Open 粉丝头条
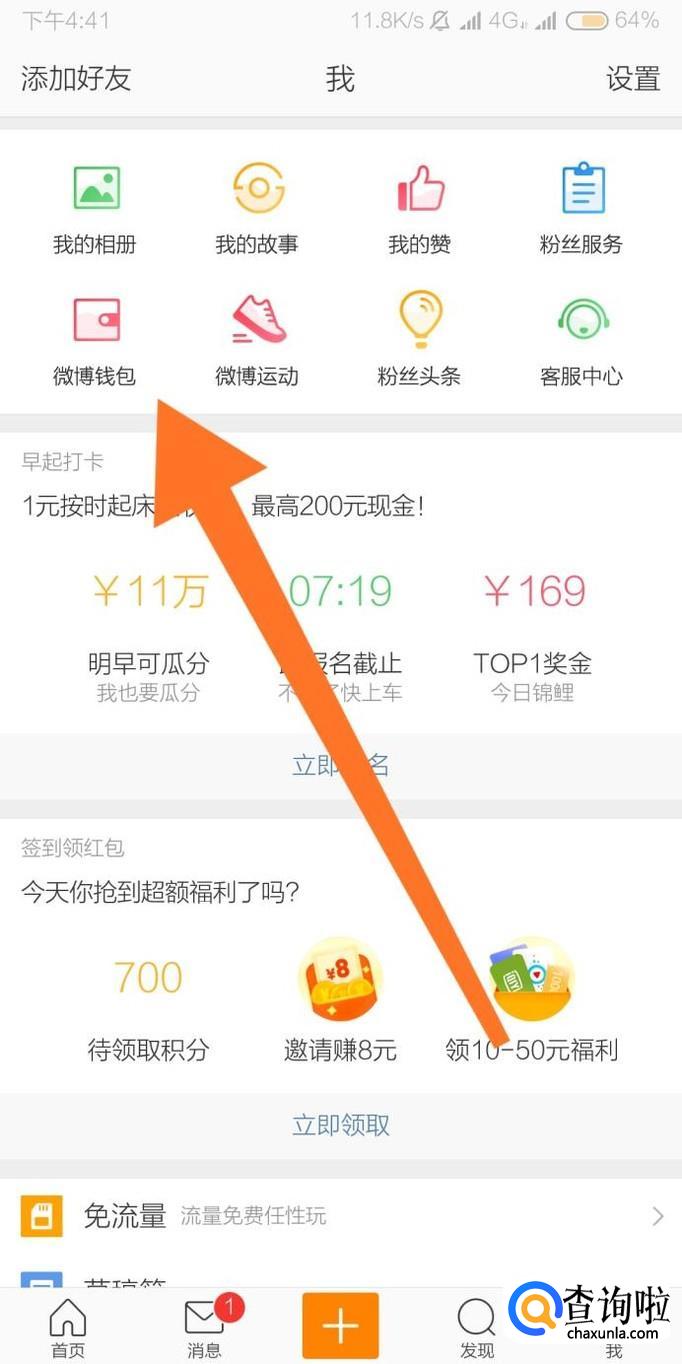Screen dimensions: 682x1364 point(420,341)
